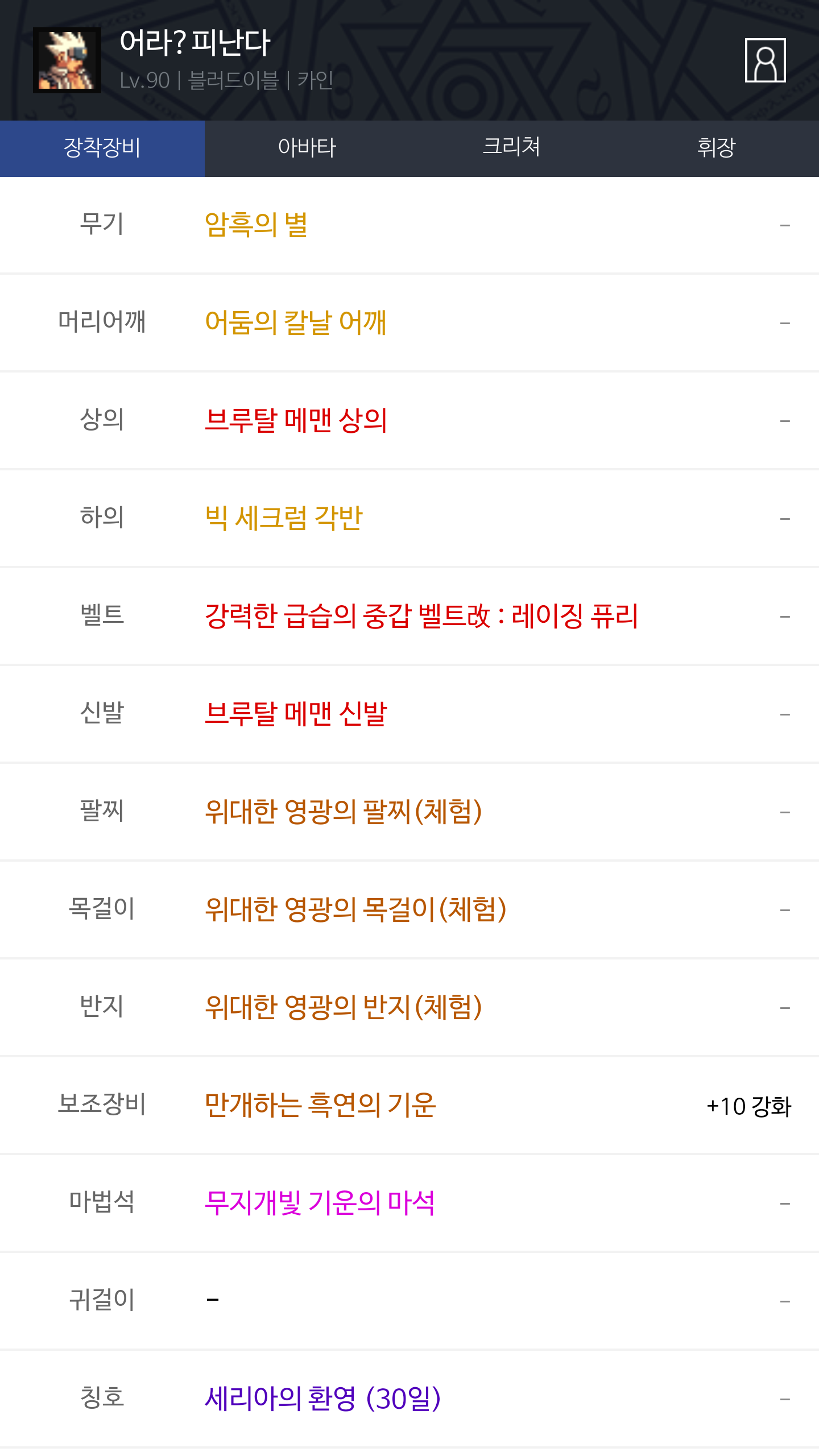
Task: Open 어둠의 칼날 어깨 details
Action: [x=295, y=322]
